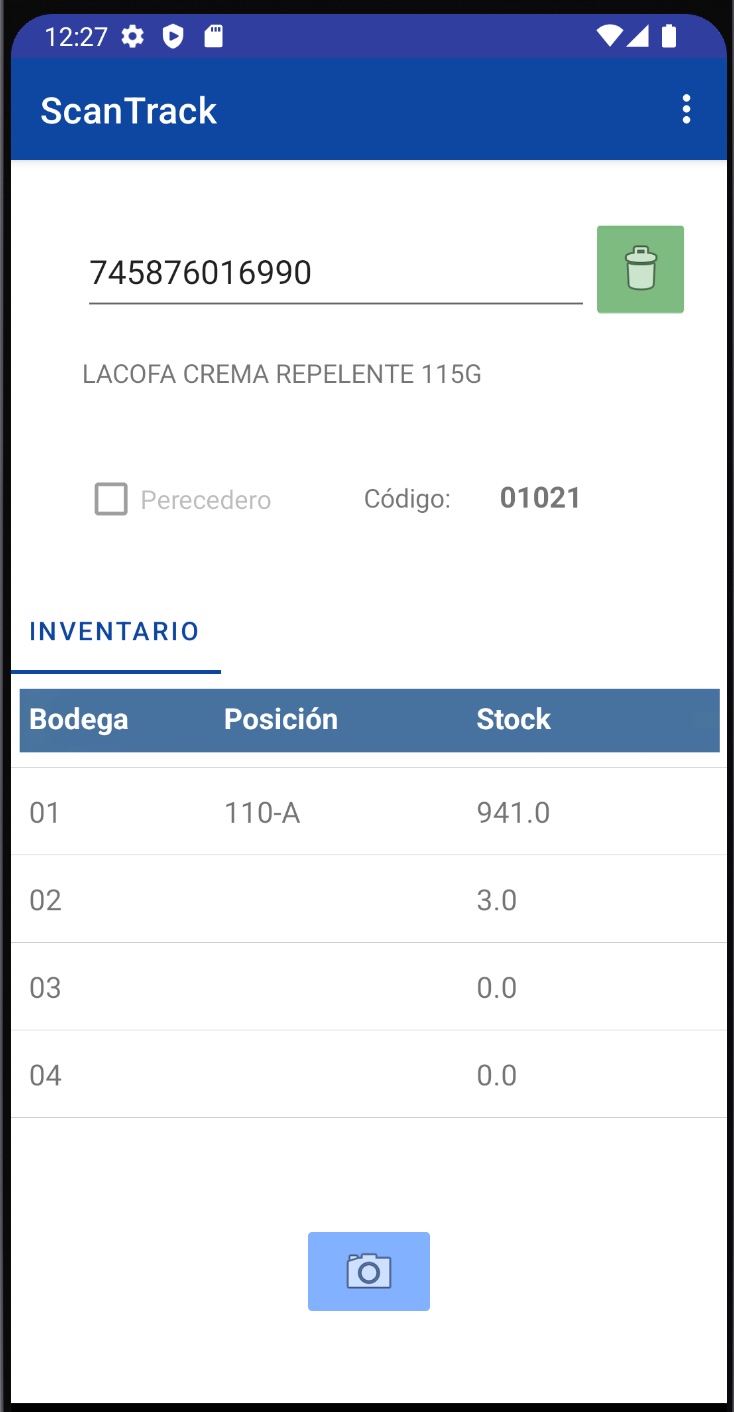The height and width of the screenshot is (1412, 734).
Task: Tap the stock value 941.0
Action: [515, 812]
